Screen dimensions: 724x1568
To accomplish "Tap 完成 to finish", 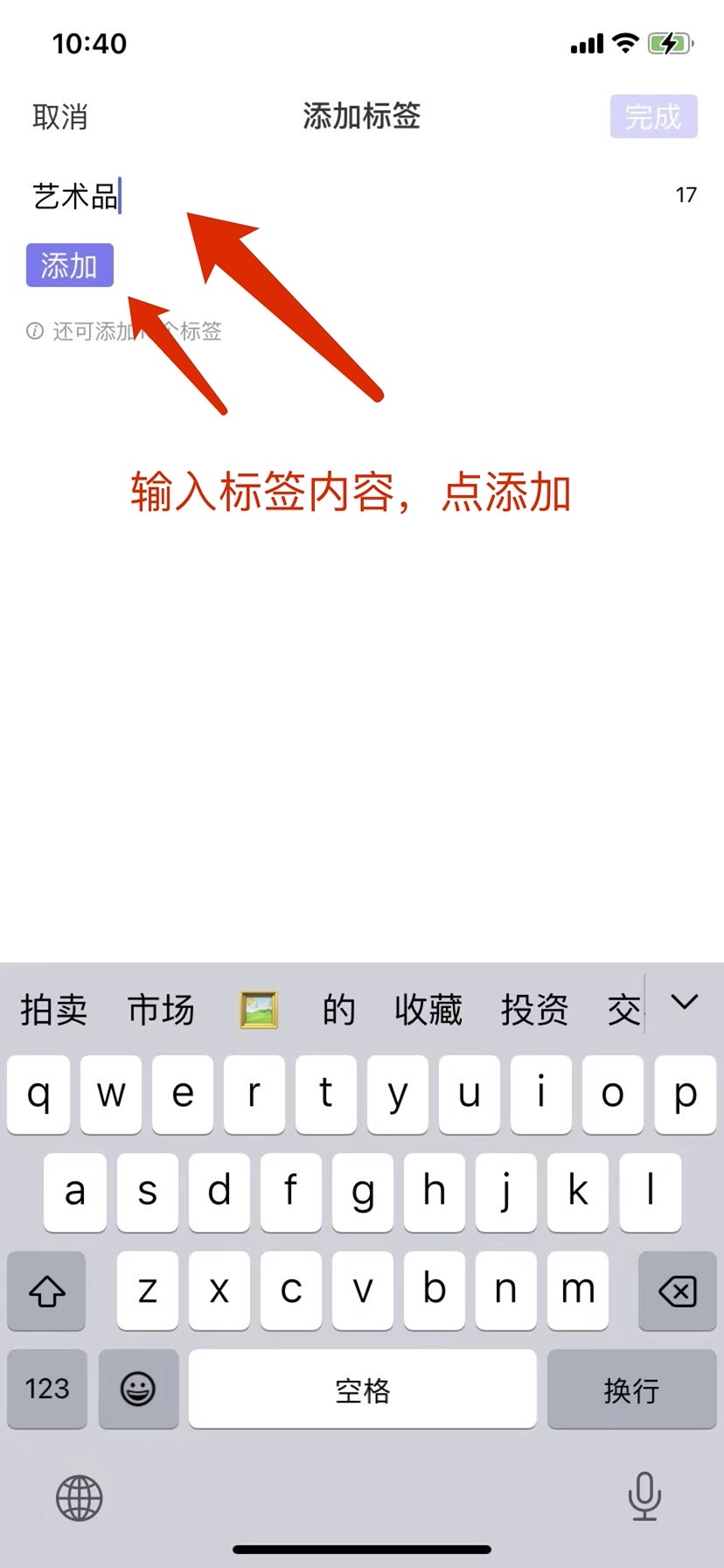I will click(653, 116).
